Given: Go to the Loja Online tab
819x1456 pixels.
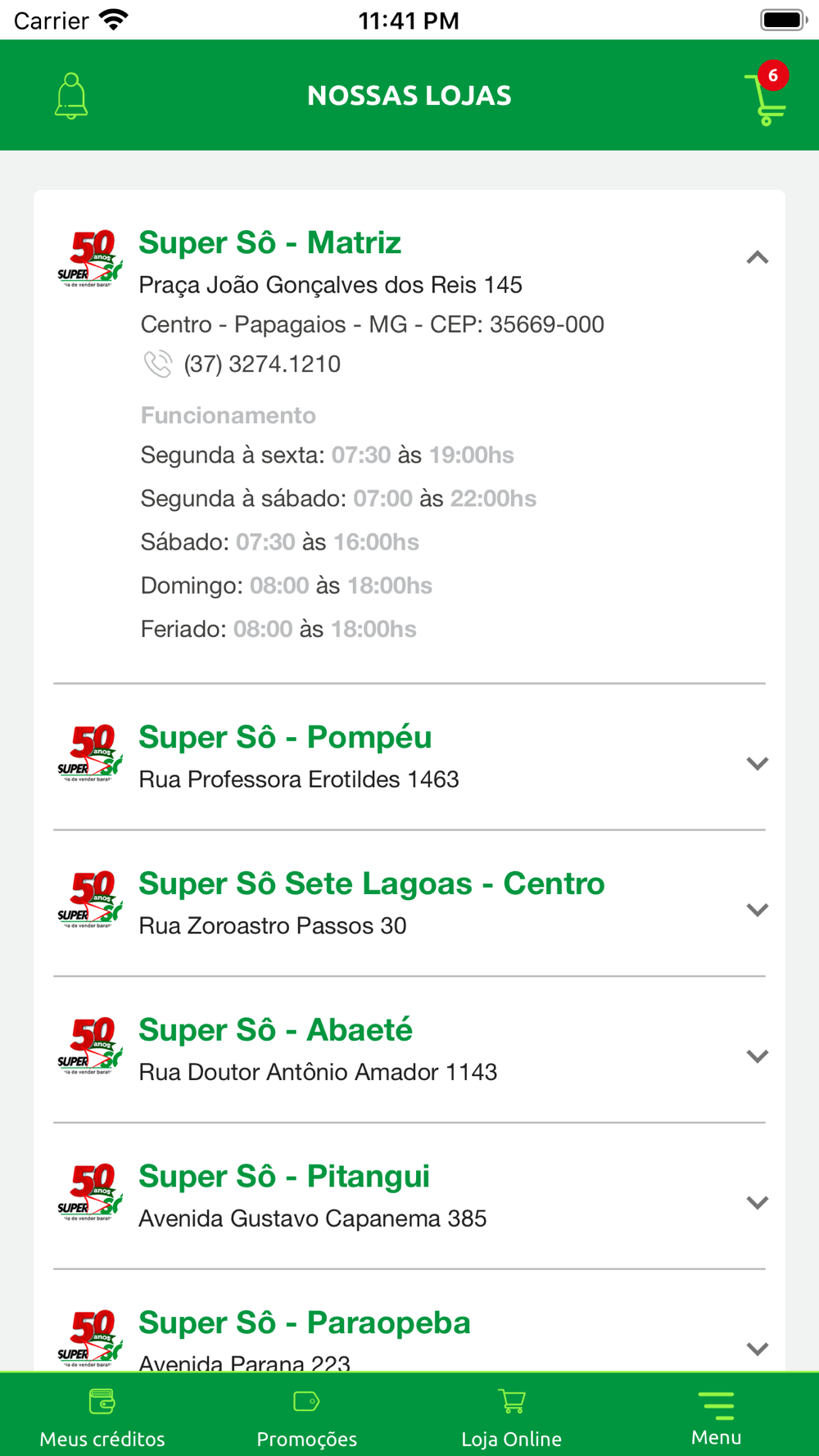Looking at the screenshot, I should (x=512, y=1417).
